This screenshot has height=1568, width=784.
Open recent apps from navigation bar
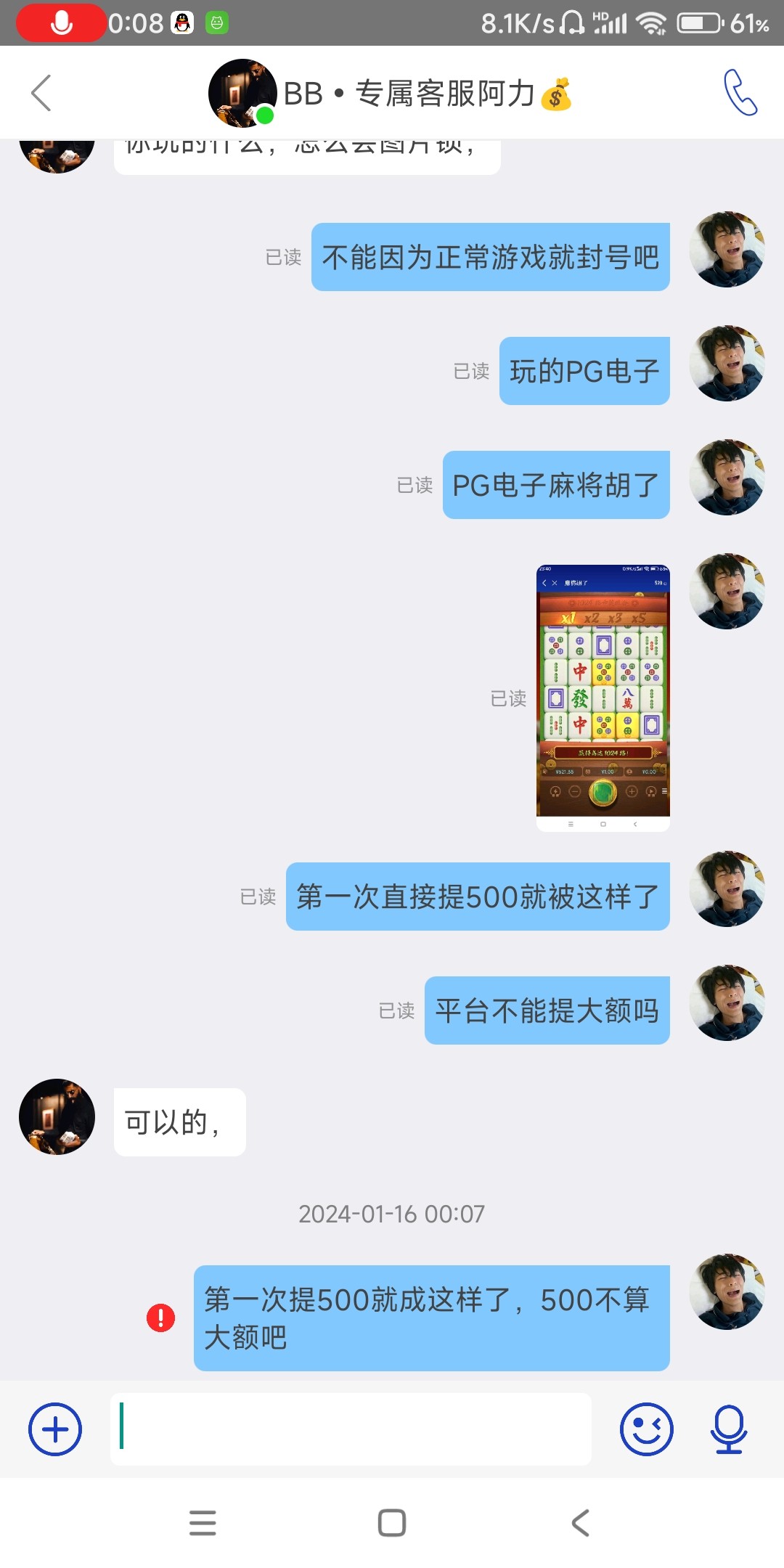click(203, 1522)
